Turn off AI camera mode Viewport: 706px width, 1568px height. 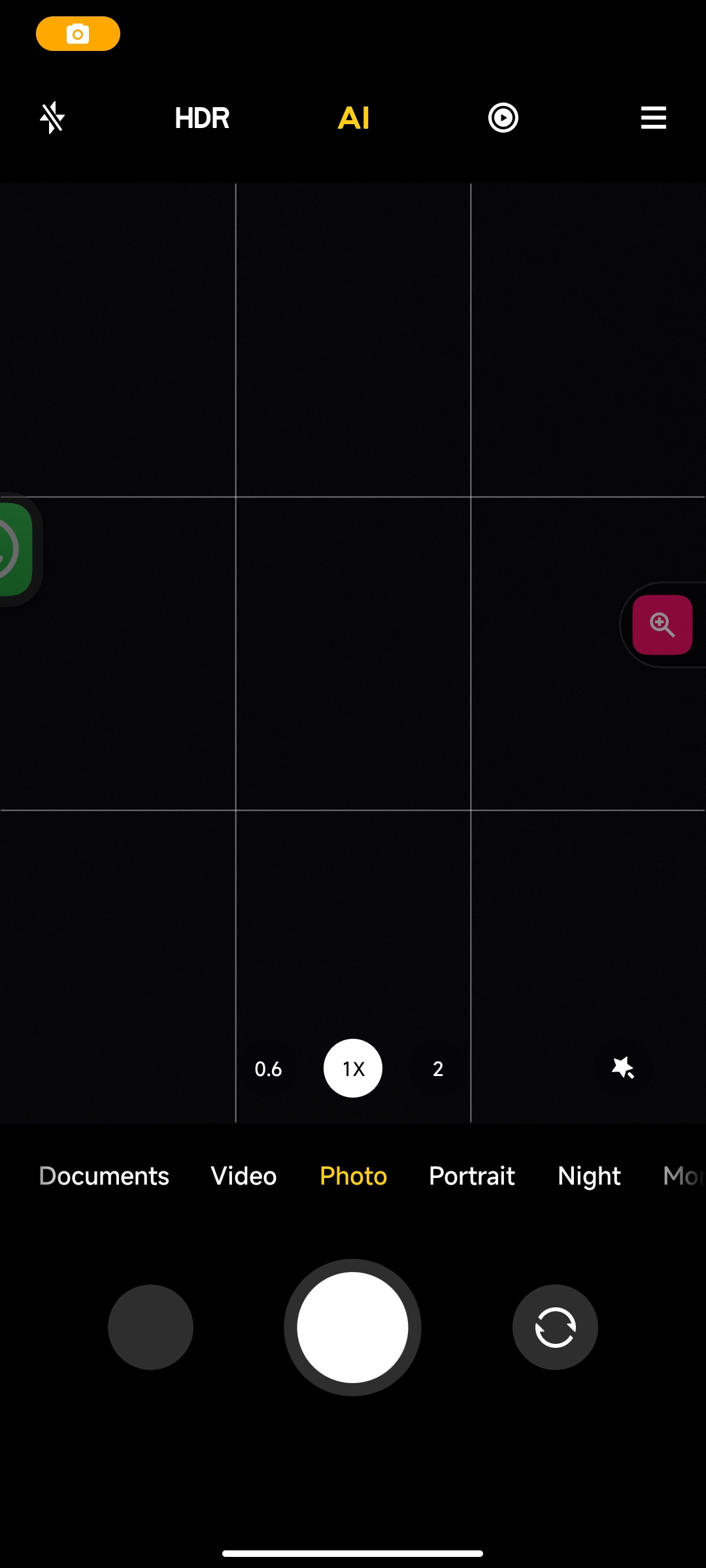click(354, 118)
